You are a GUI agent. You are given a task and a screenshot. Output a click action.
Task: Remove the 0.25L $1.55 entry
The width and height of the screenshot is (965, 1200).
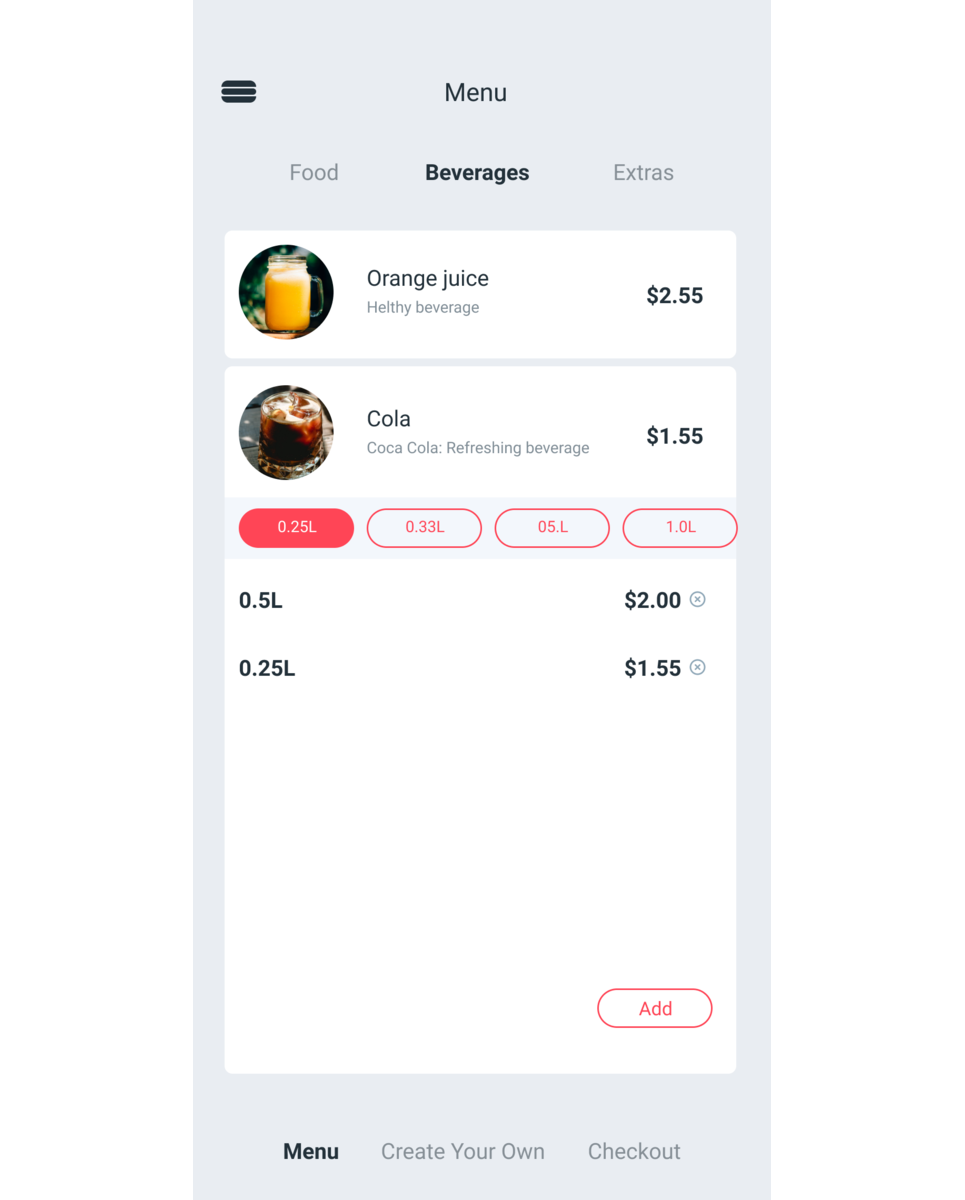click(698, 667)
